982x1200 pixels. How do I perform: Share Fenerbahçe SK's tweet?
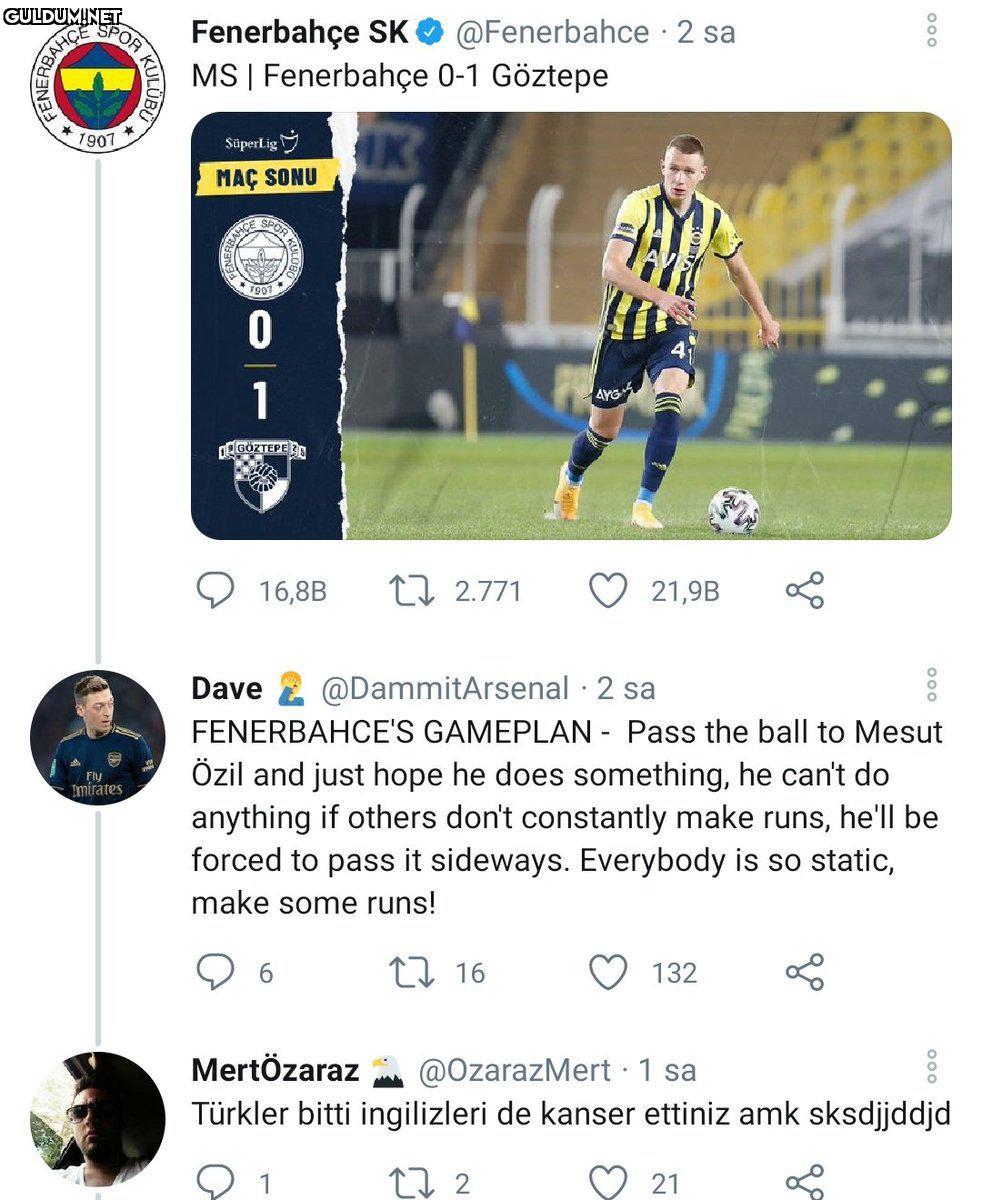coord(804,591)
